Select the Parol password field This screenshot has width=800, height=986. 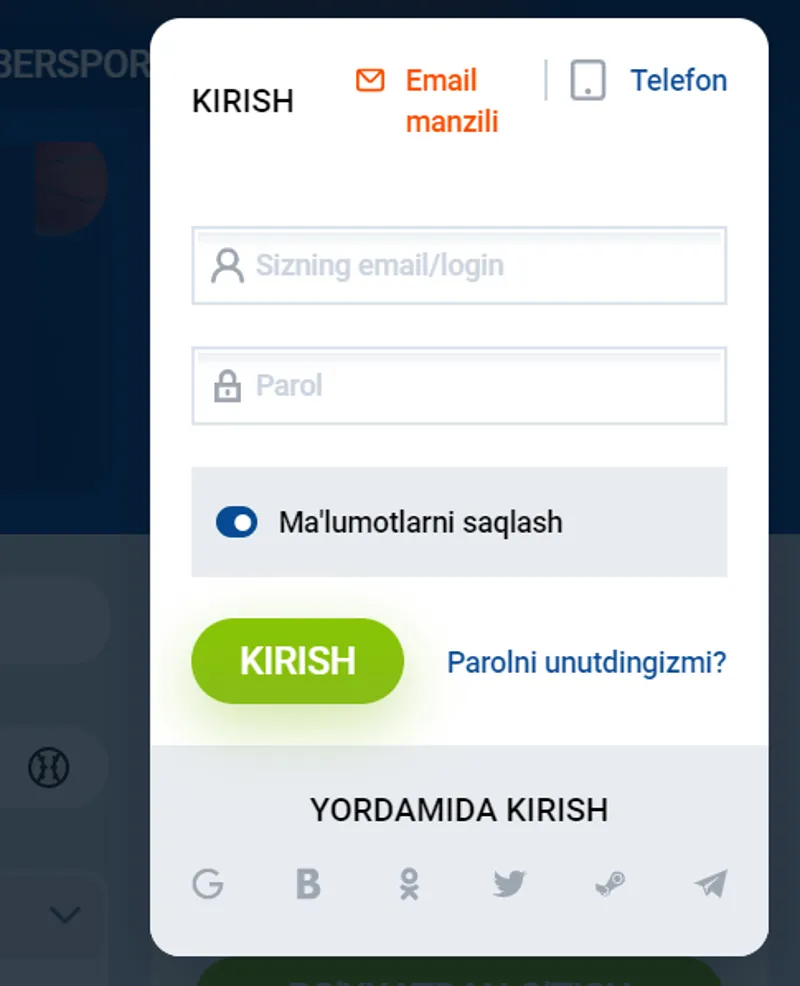tap(459, 385)
